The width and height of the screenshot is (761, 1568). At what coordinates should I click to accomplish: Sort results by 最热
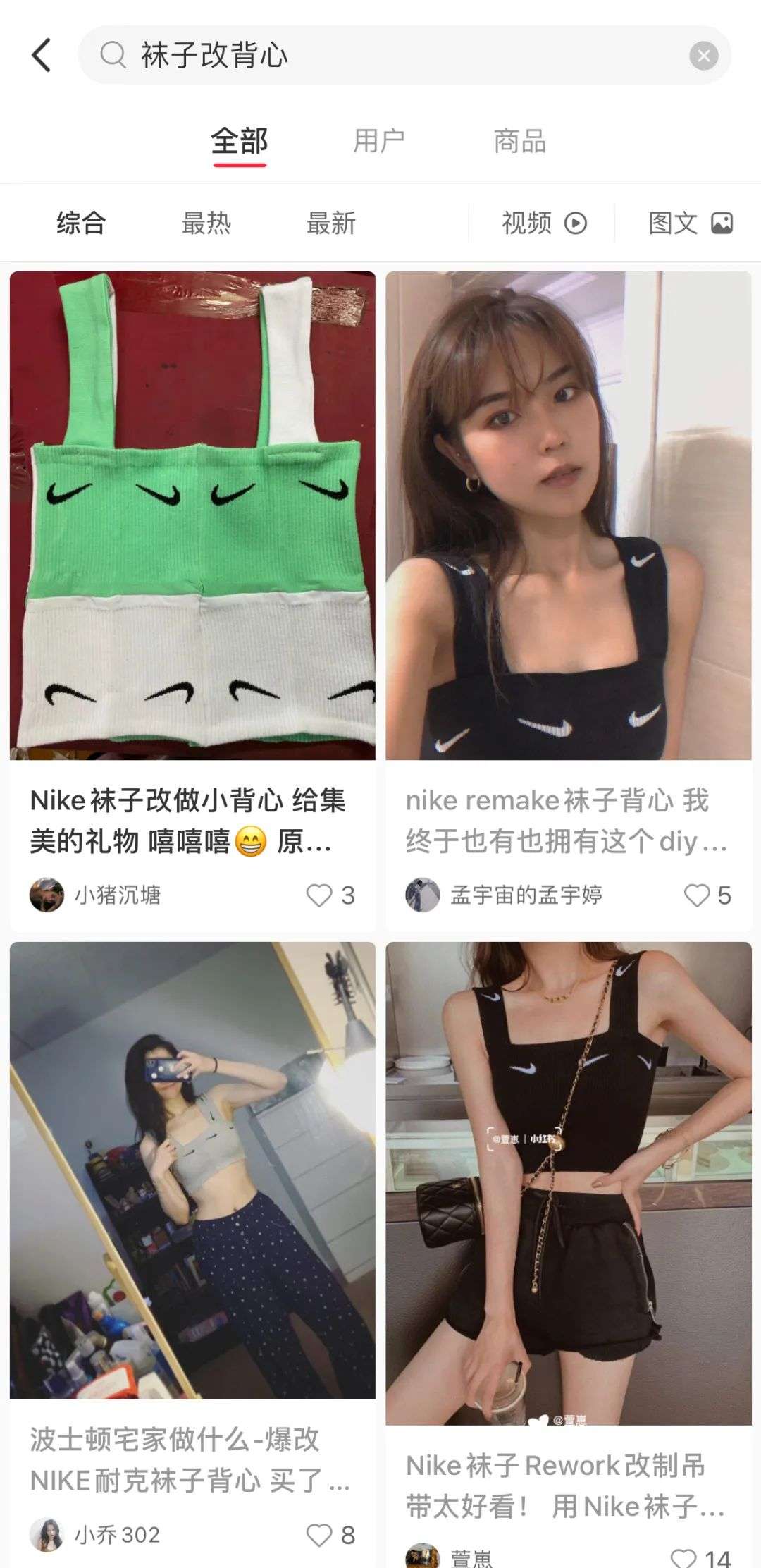coord(206,223)
